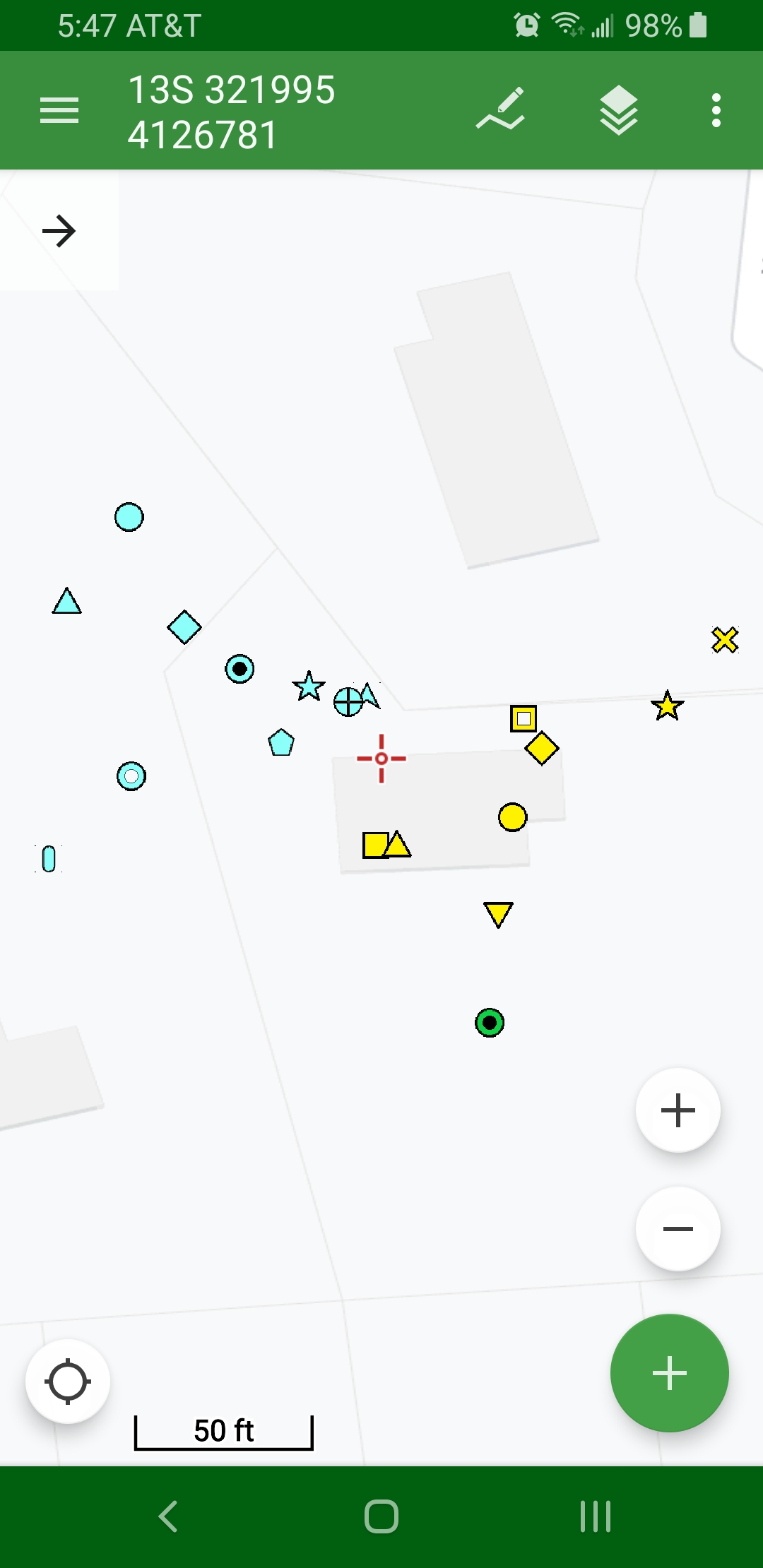Zoom in on the map
763x1568 pixels.
[x=678, y=1110]
